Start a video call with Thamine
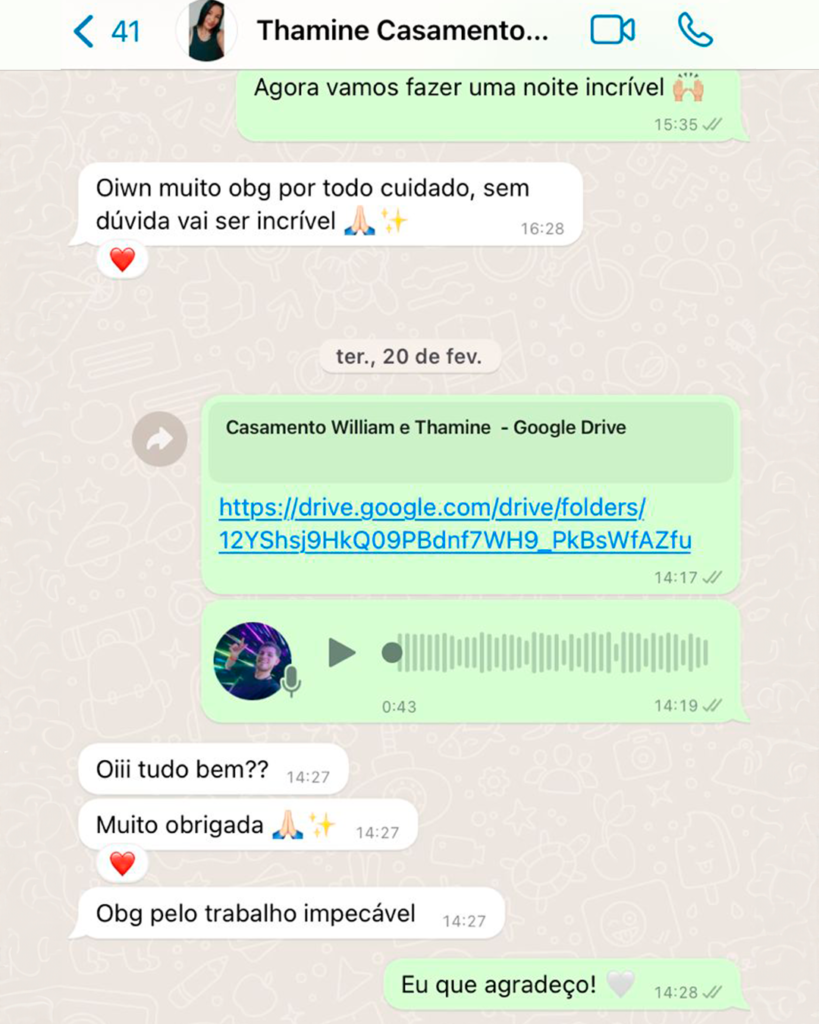The image size is (819, 1024). pyautogui.click(x=612, y=30)
